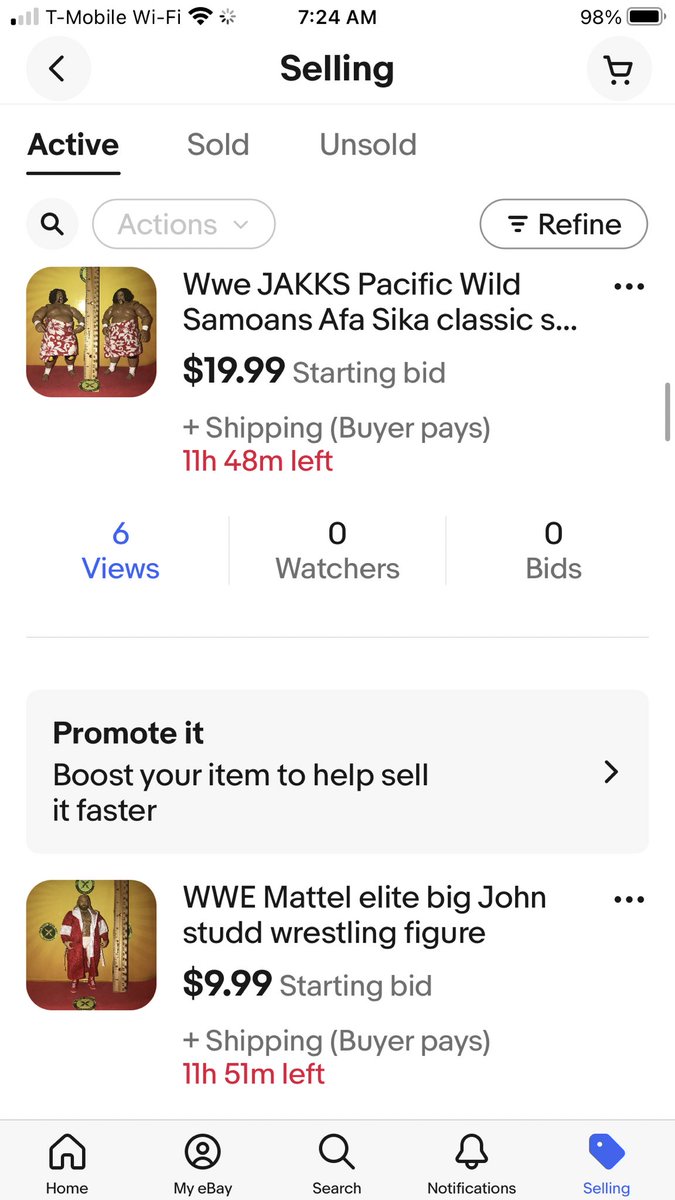View the 6 Views stats
The width and height of the screenshot is (675, 1200).
pyautogui.click(x=120, y=551)
